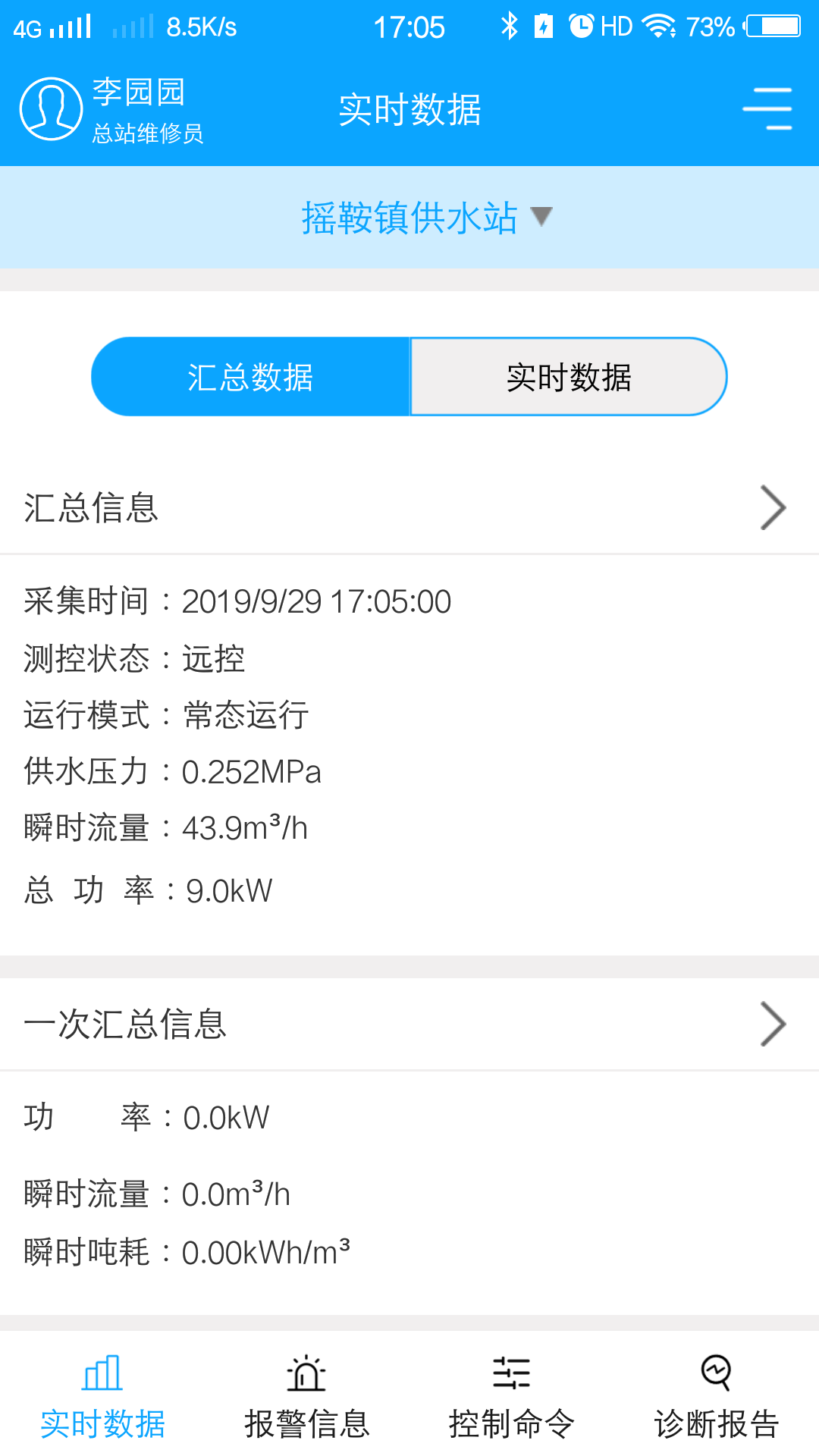View the 诊断报告 tab
The image size is (819, 1456).
click(x=717, y=1397)
